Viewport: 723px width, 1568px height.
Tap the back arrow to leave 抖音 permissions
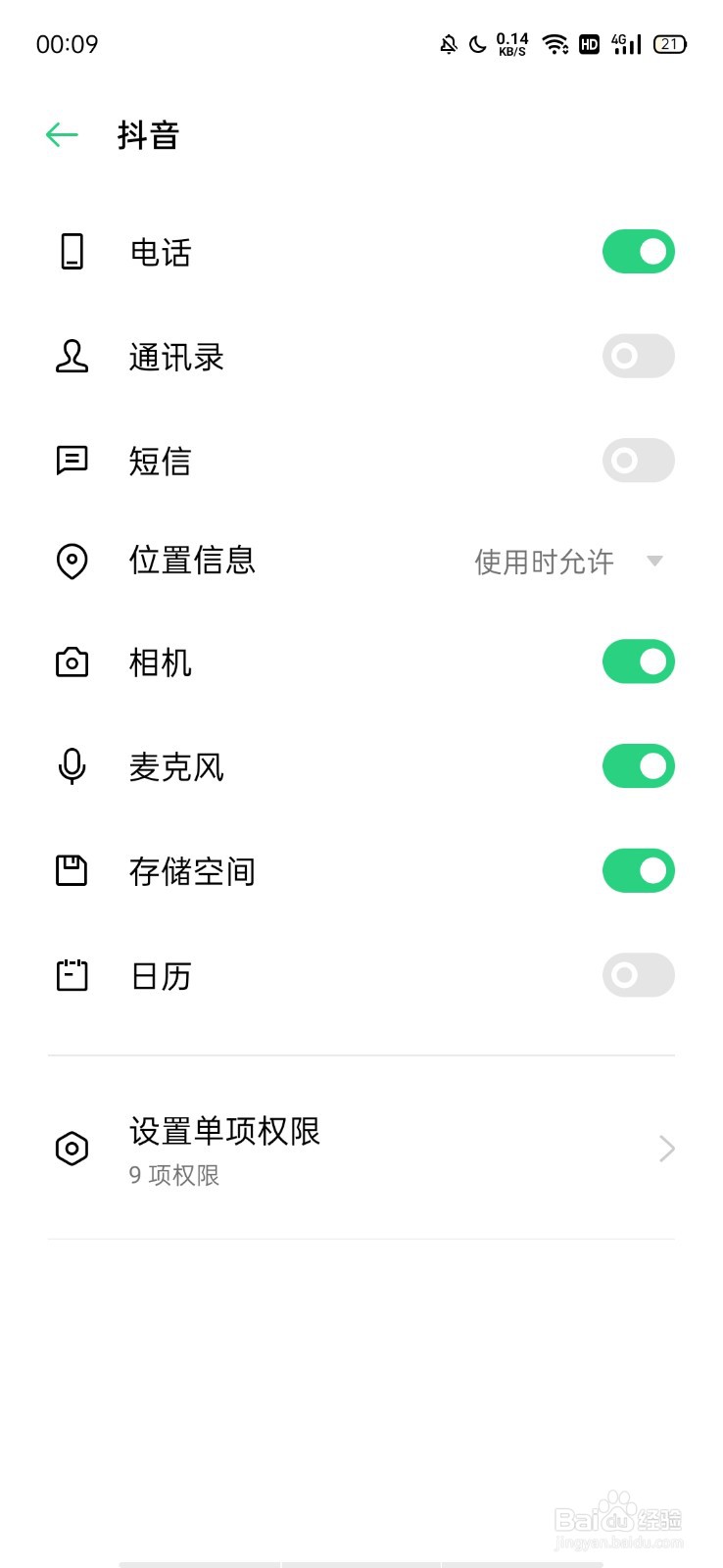pyautogui.click(x=61, y=134)
